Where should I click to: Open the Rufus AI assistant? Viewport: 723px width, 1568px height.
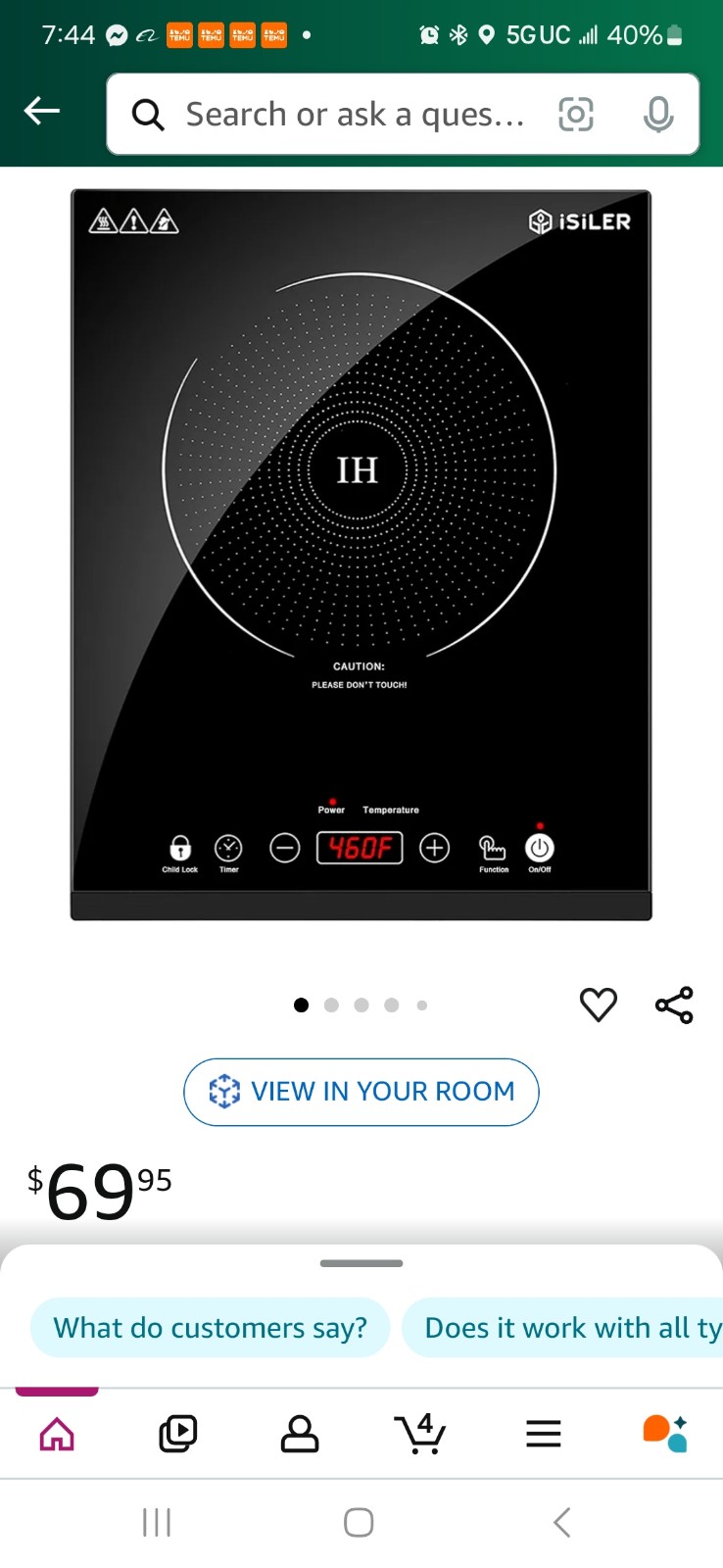pos(665,1433)
